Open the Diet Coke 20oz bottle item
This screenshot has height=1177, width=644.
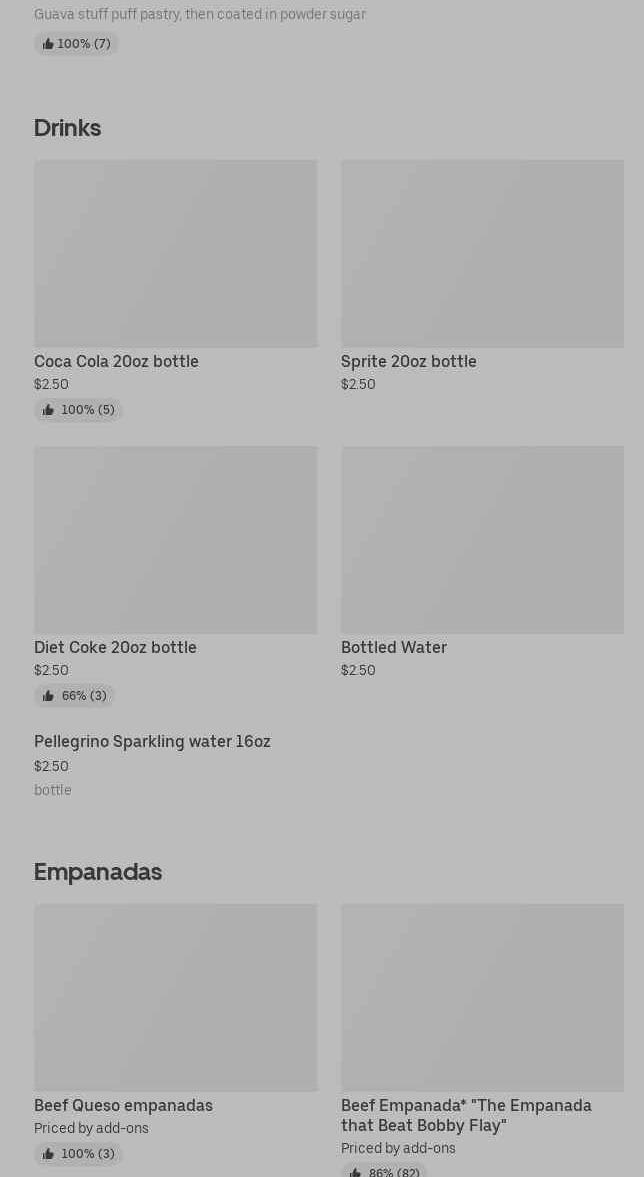(x=176, y=576)
